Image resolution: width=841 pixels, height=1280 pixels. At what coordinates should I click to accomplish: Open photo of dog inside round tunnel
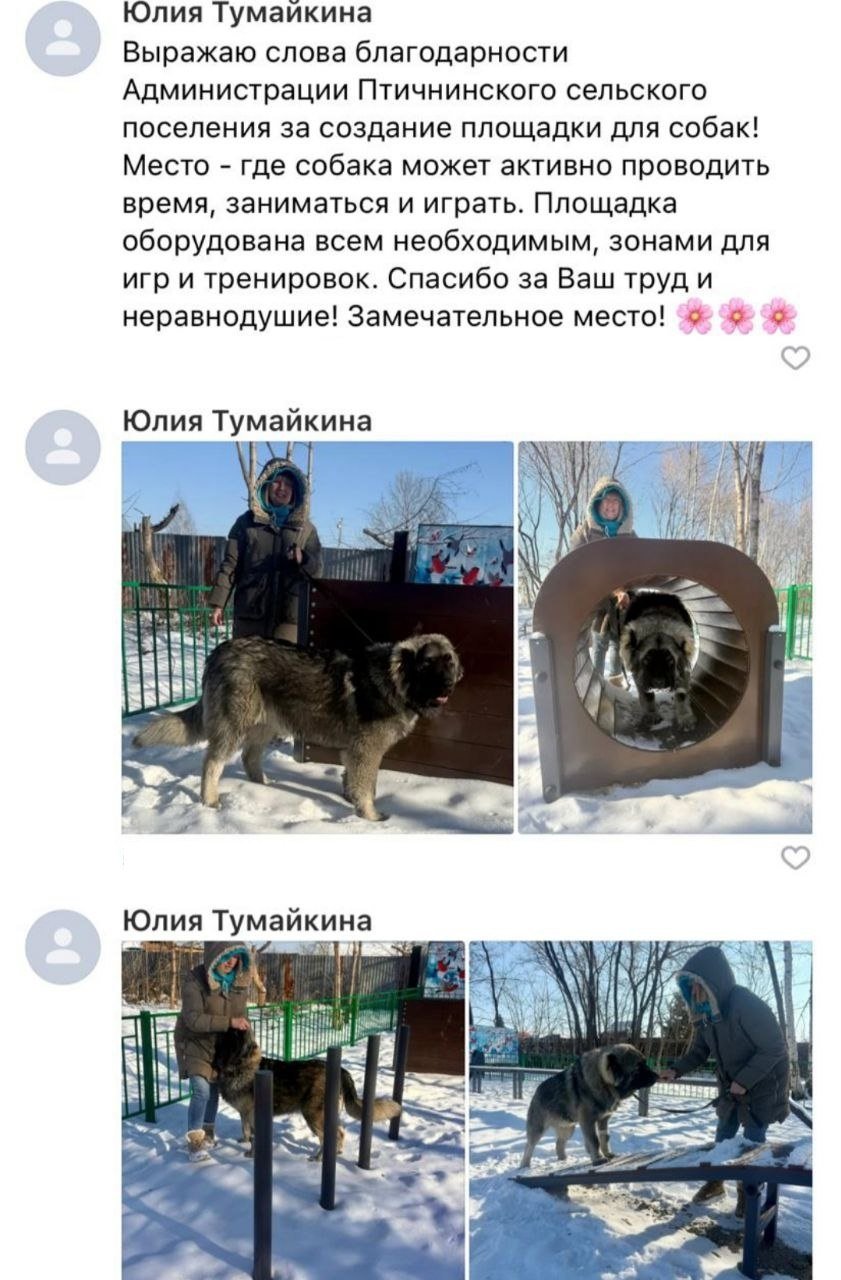[664, 637]
